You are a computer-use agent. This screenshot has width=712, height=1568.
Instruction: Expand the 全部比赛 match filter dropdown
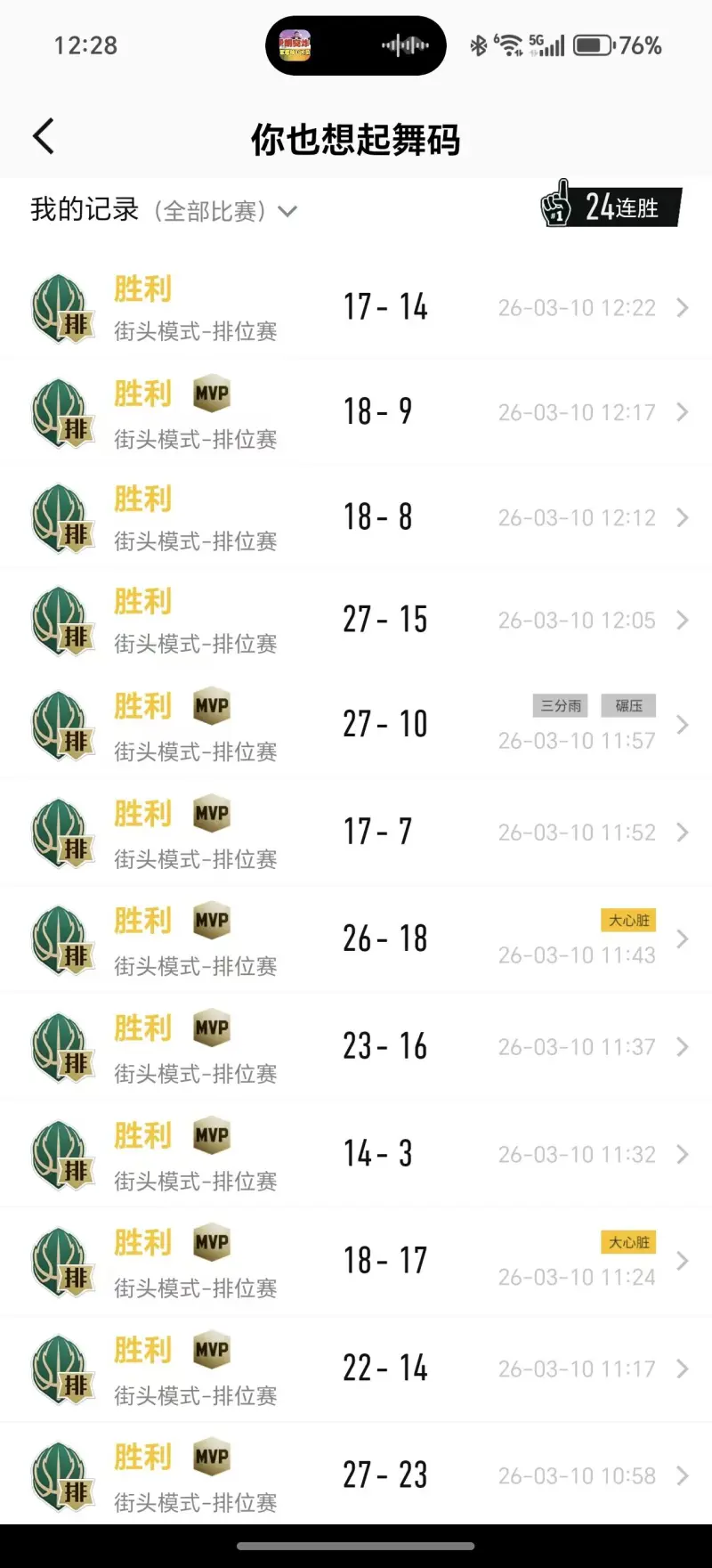click(x=287, y=211)
